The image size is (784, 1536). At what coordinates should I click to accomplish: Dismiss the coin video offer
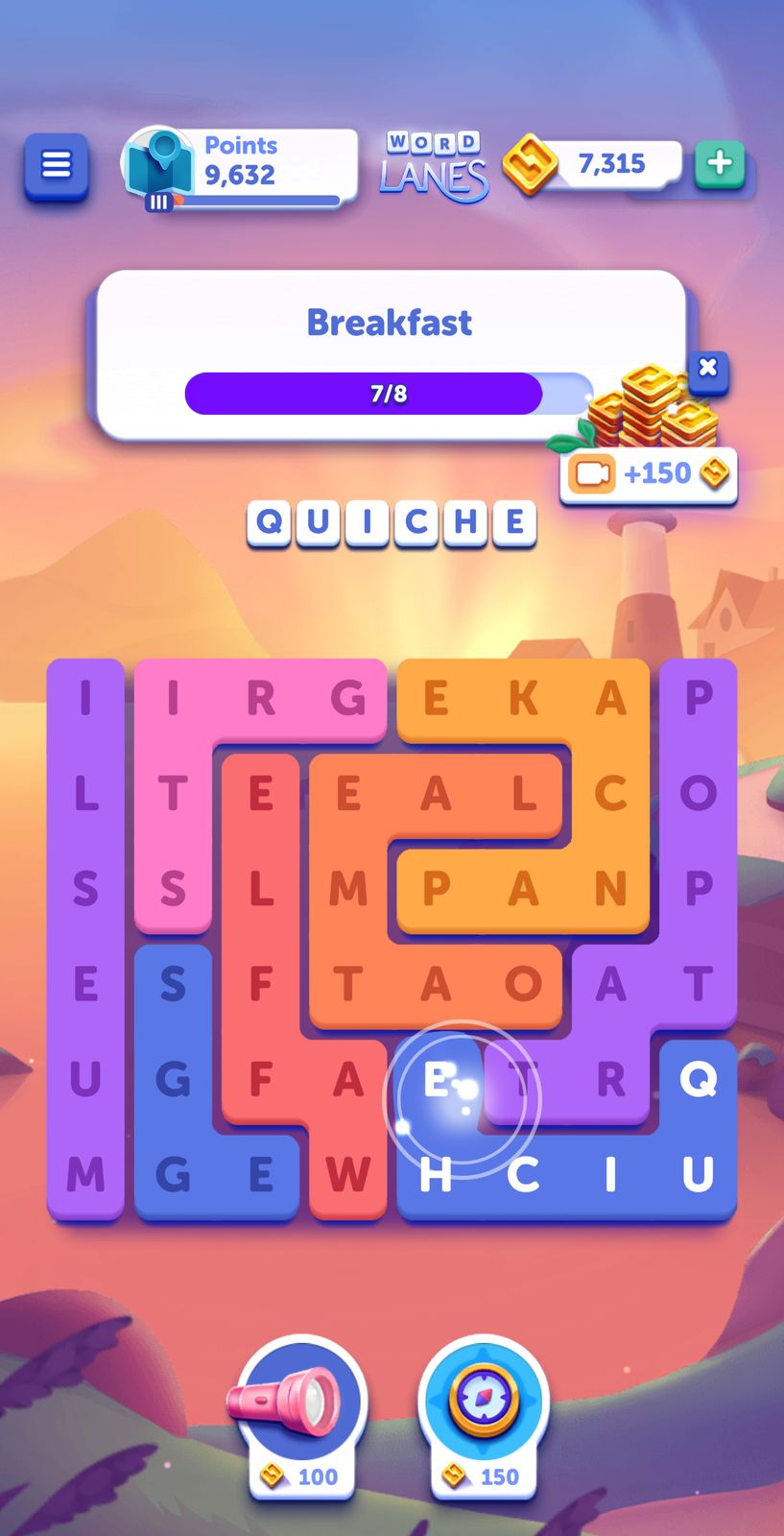708,369
